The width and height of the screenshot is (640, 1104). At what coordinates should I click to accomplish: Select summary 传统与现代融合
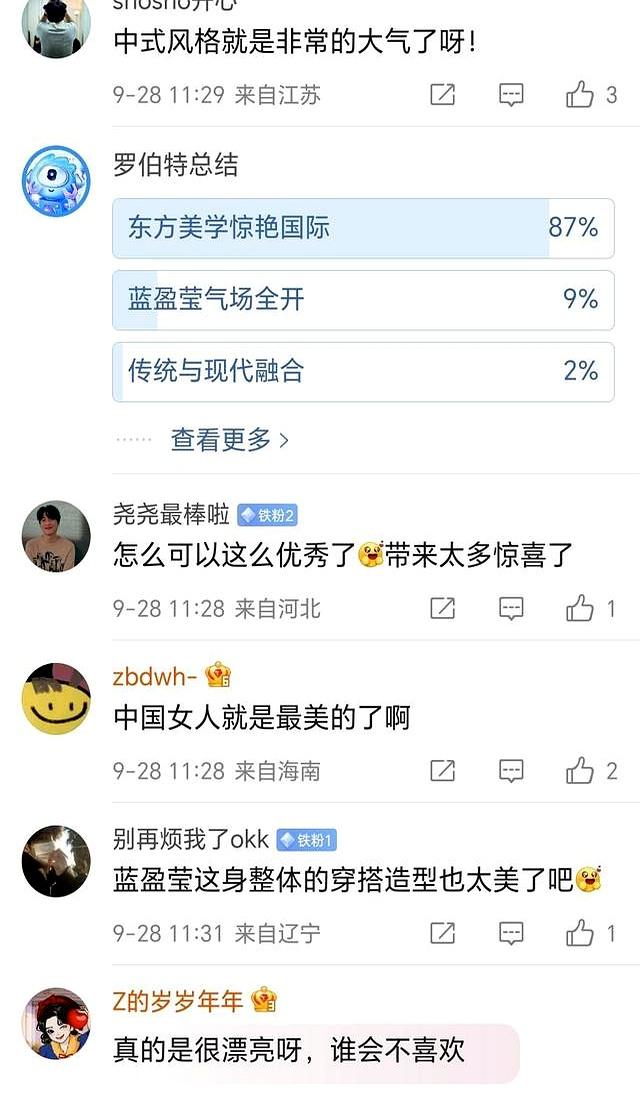click(x=363, y=371)
